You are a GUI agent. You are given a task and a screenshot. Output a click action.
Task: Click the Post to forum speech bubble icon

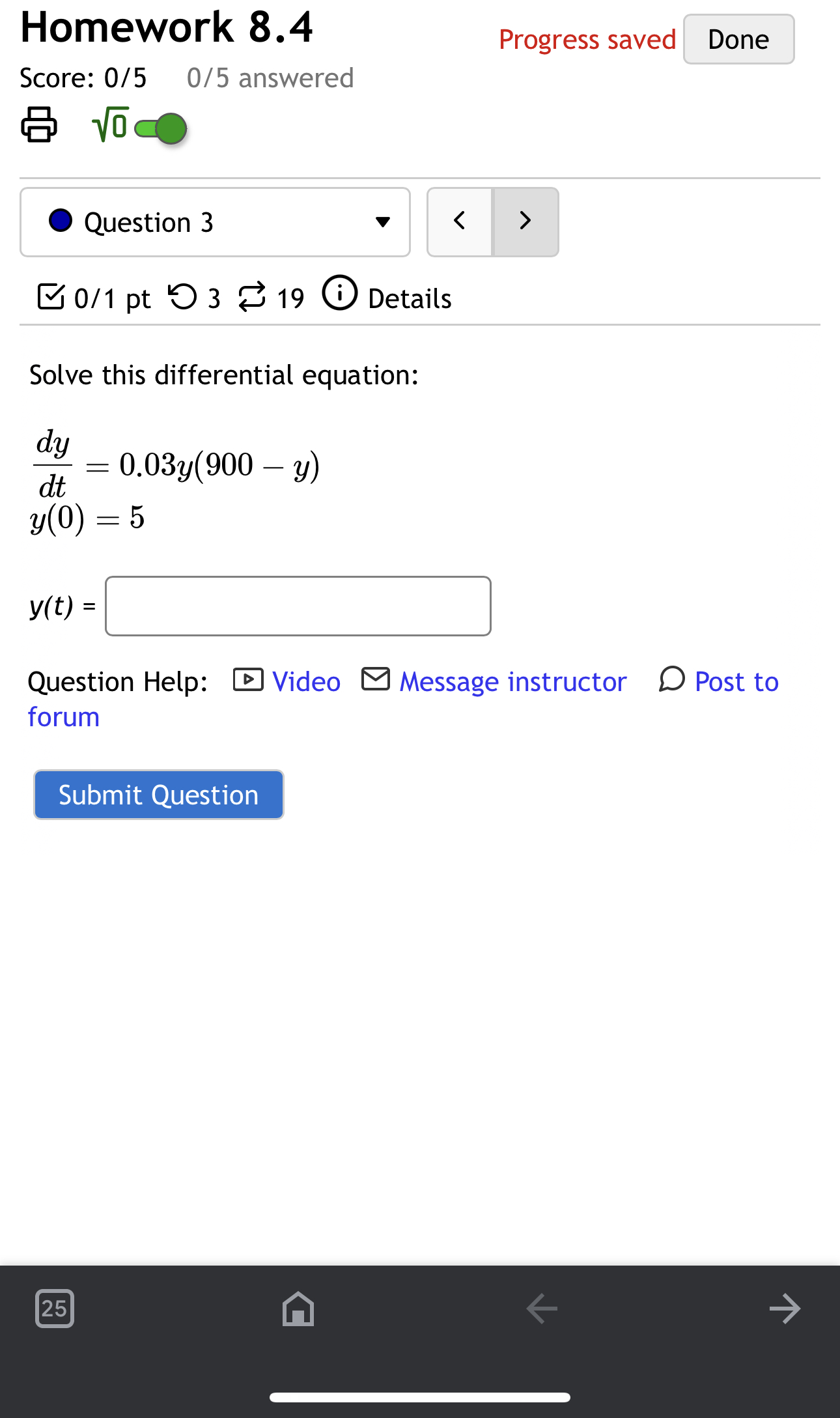pos(671,681)
